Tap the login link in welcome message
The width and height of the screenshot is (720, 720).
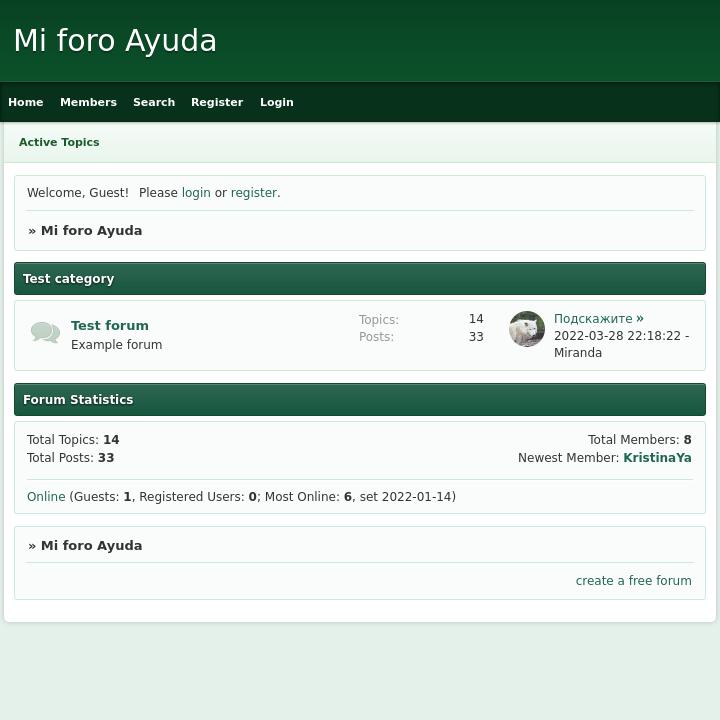[x=196, y=193]
